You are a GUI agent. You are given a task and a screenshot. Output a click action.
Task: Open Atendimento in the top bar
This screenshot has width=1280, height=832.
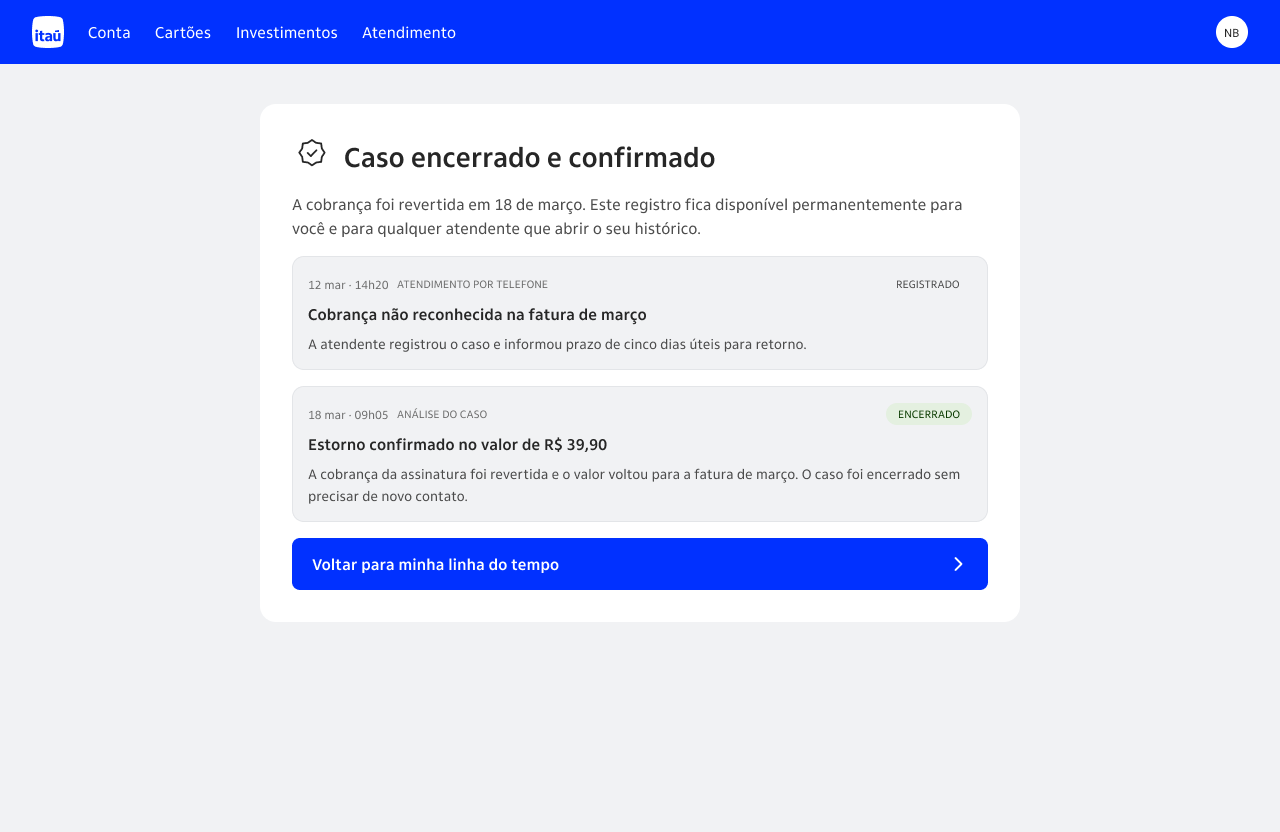coord(409,32)
